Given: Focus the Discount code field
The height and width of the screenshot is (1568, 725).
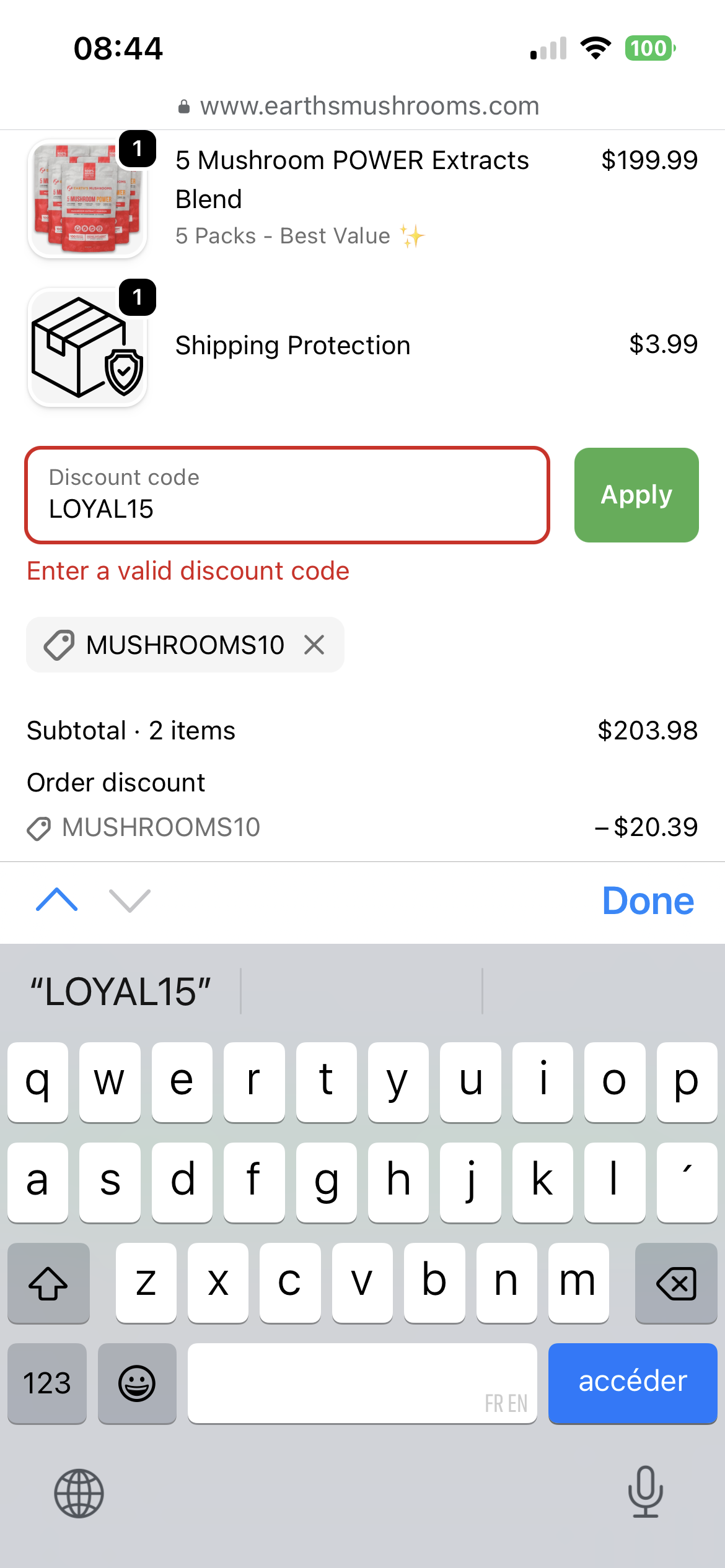Looking at the screenshot, I should tap(287, 495).
